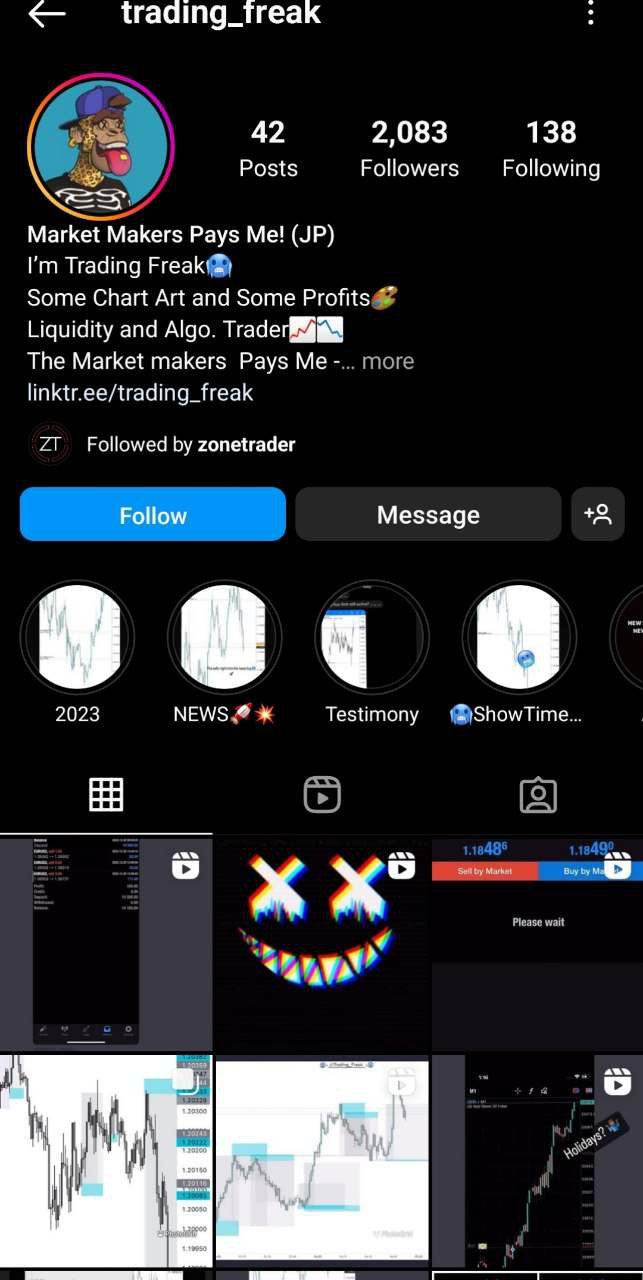
Task: Message trading_freak
Action: (x=428, y=515)
